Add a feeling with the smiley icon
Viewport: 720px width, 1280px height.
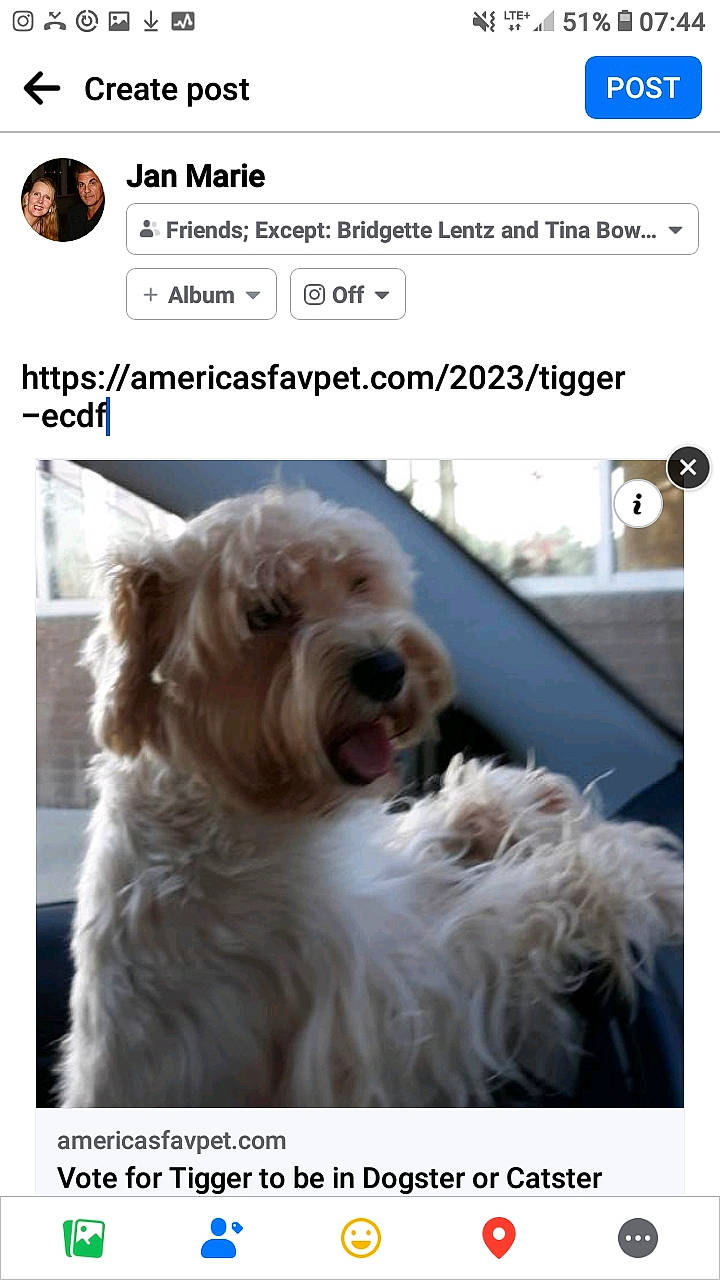[360, 1237]
